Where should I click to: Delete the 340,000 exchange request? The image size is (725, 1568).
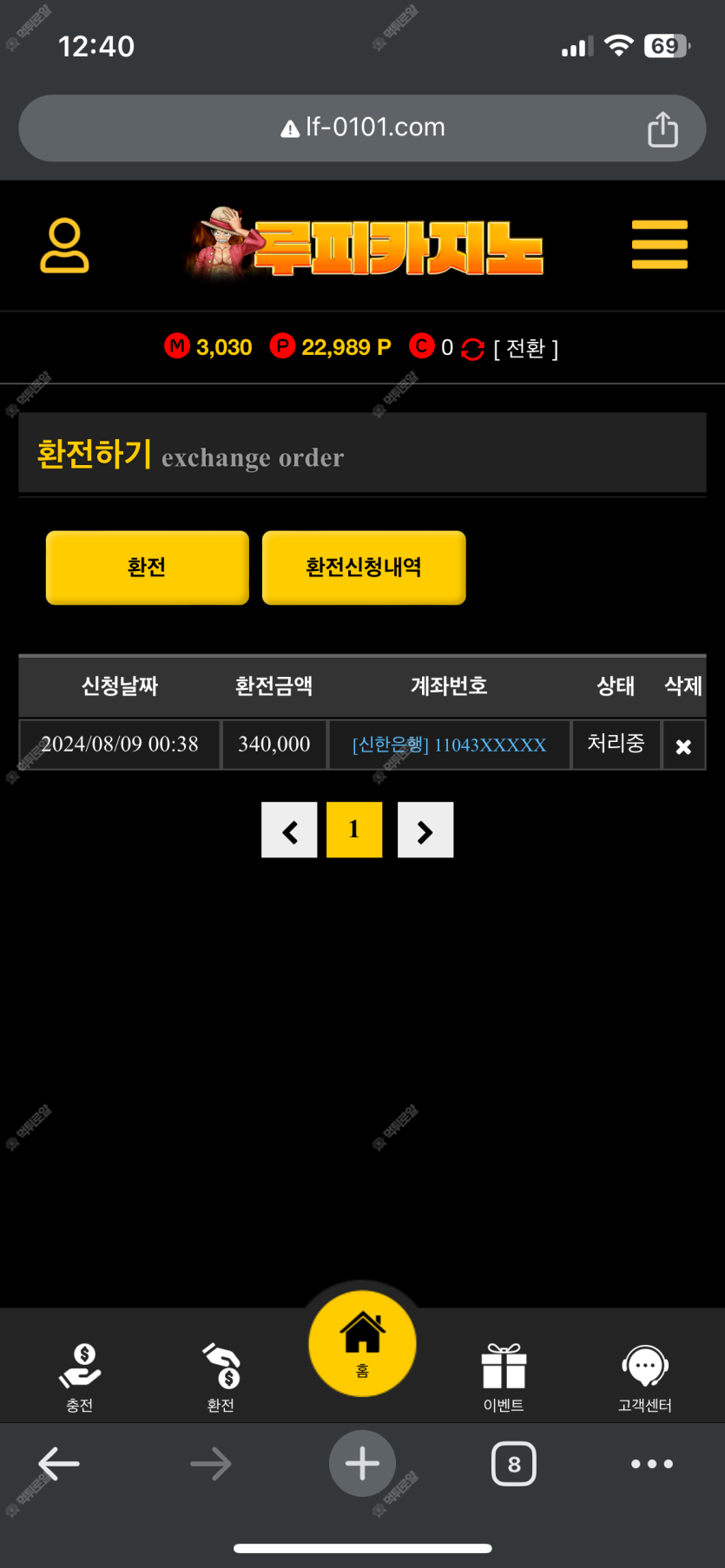click(x=683, y=745)
